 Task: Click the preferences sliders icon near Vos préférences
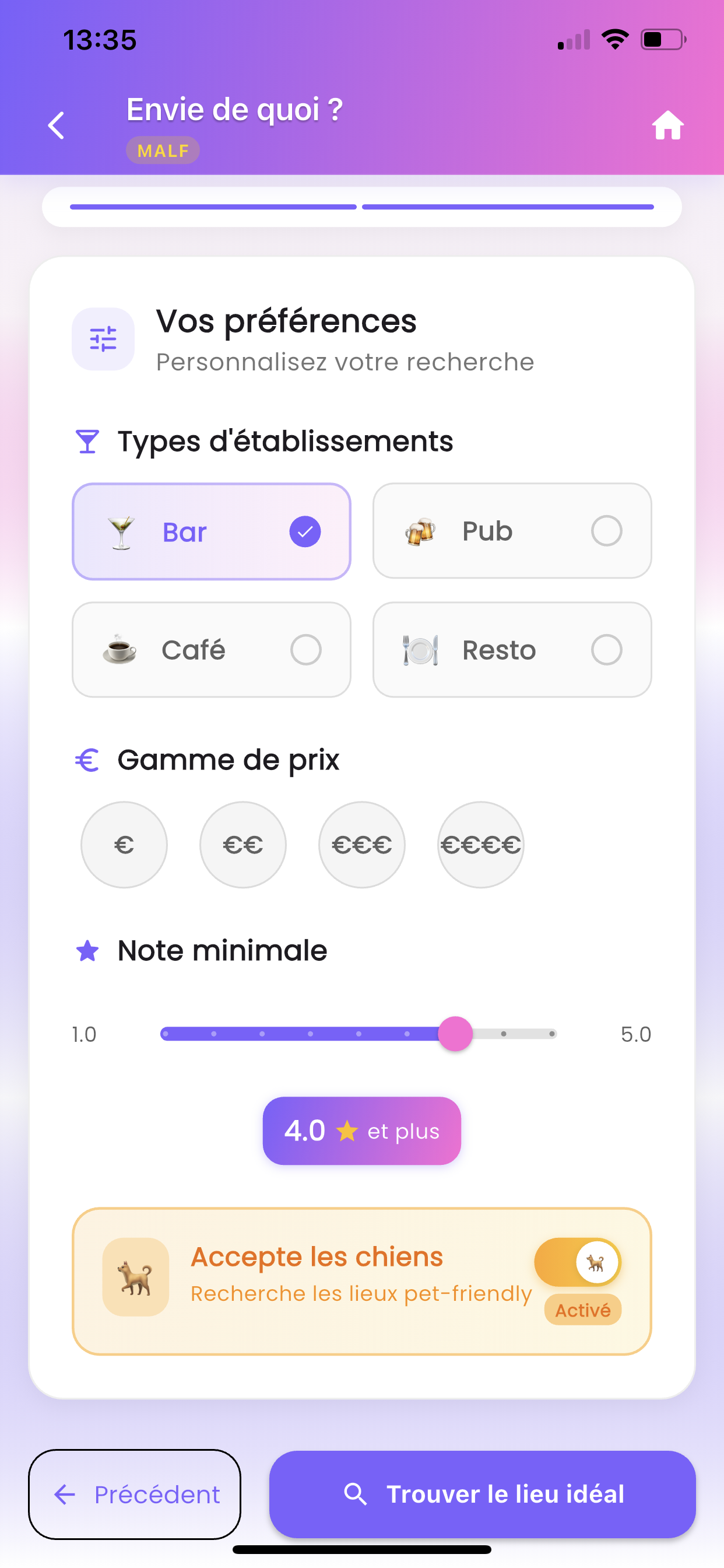[103, 339]
